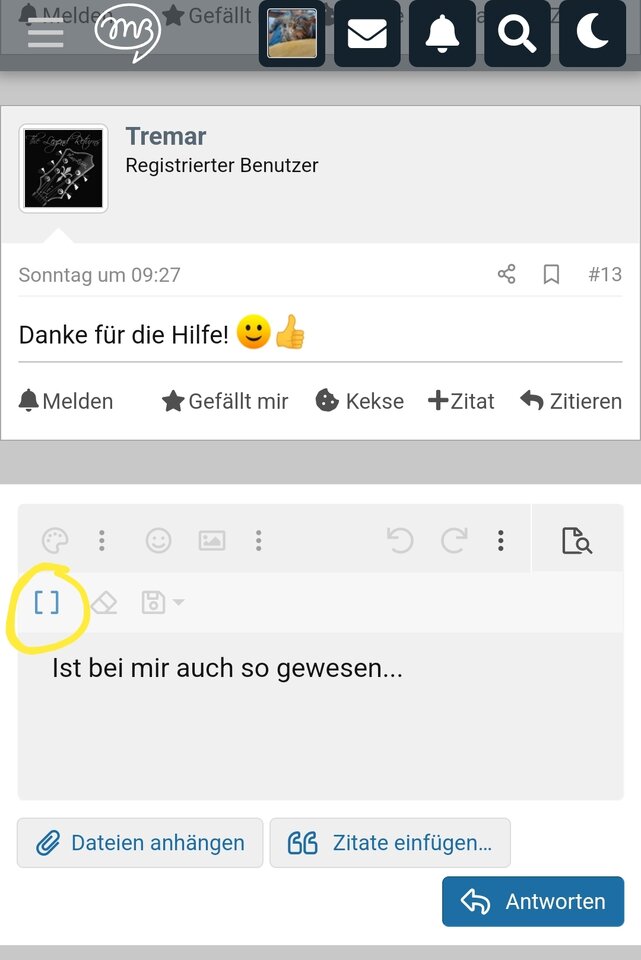Open the hamburger navigation menu

click(x=46, y=32)
